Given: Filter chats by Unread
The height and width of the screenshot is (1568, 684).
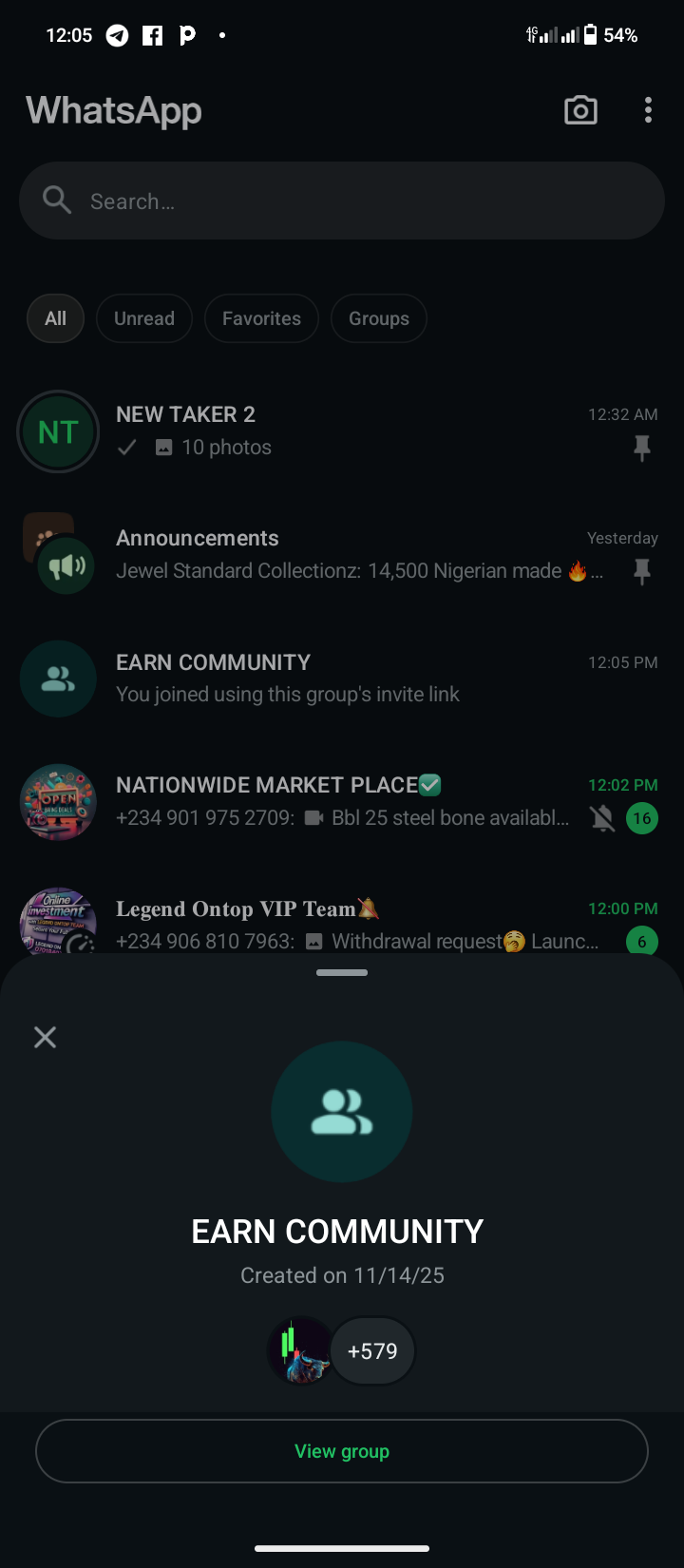Looking at the screenshot, I should click(144, 318).
